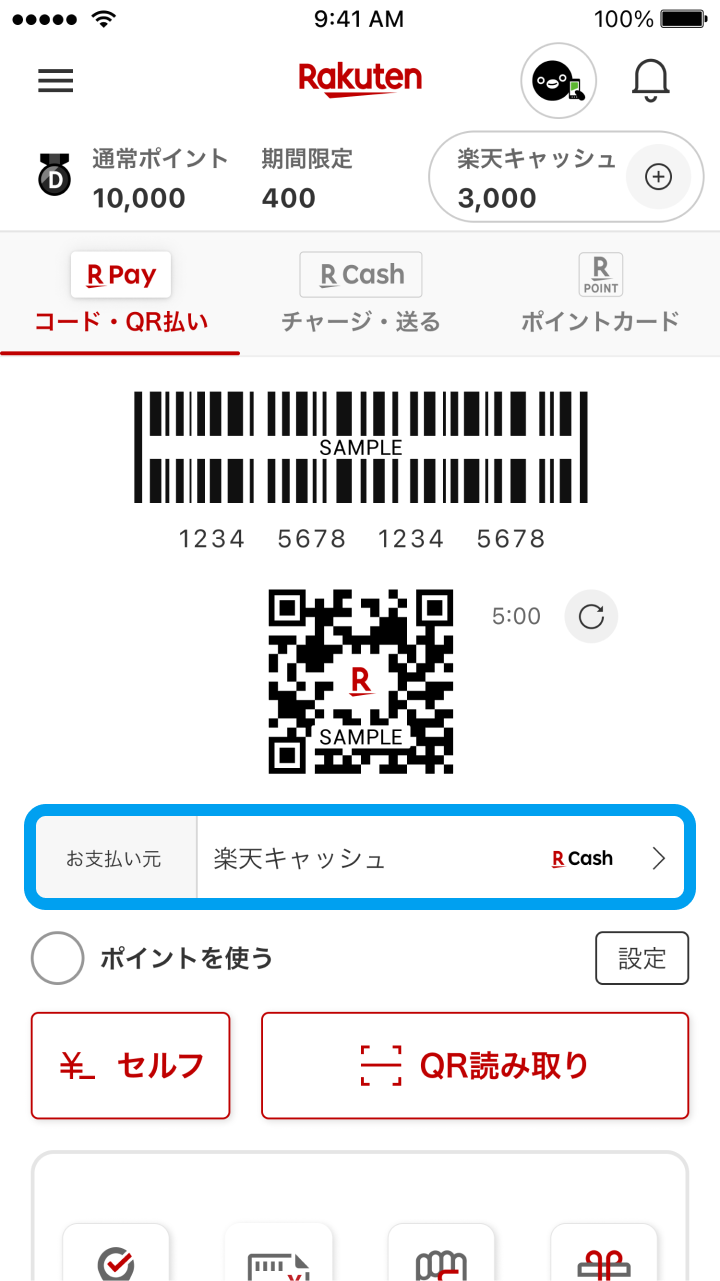Viewport: 720px width, 1281px height.
Task: Open the 設定 points settings button
Action: [x=642, y=957]
